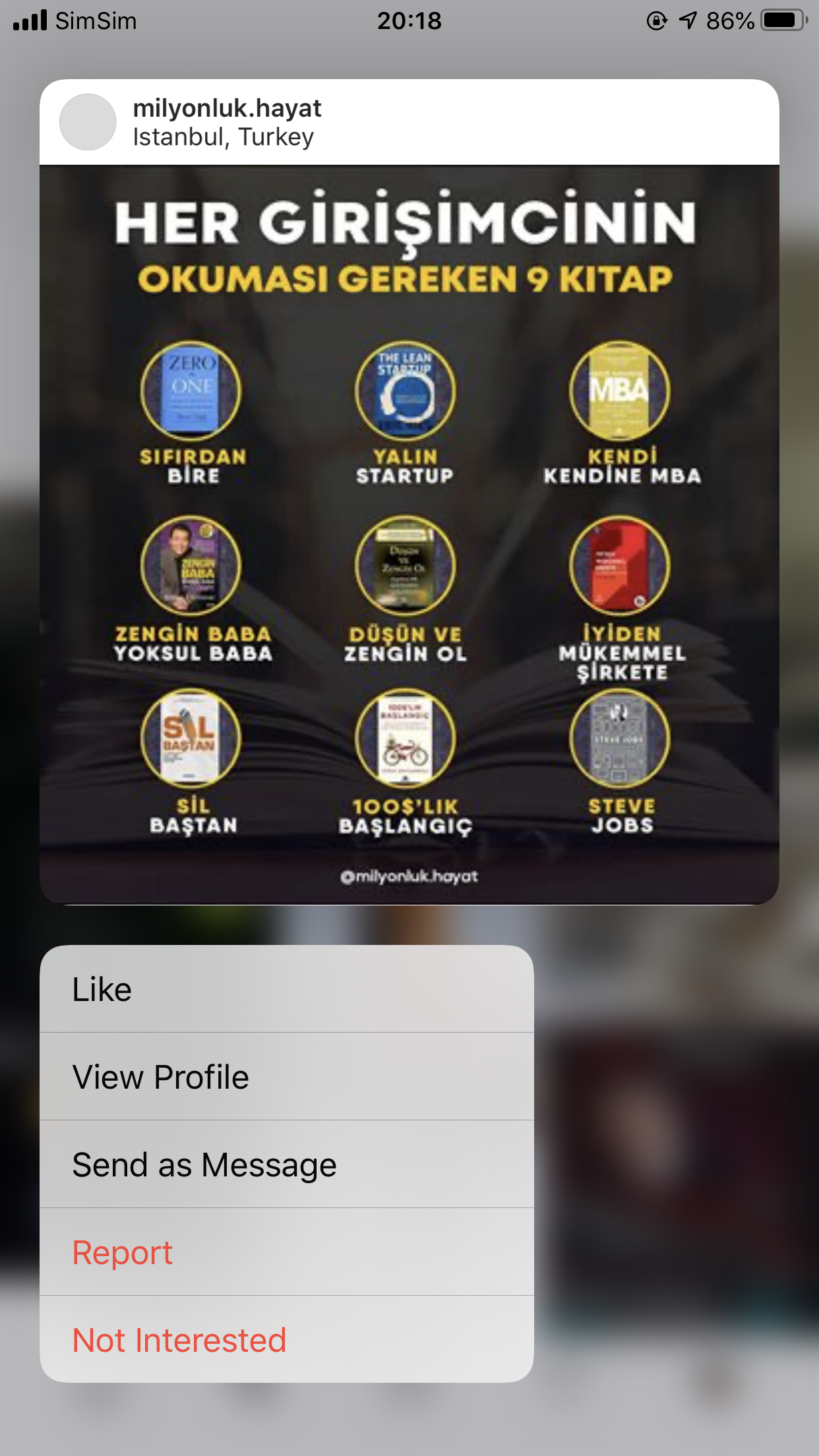Choose Send as Message
The height and width of the screenshot is (1456, 819).
[286, 1165]
